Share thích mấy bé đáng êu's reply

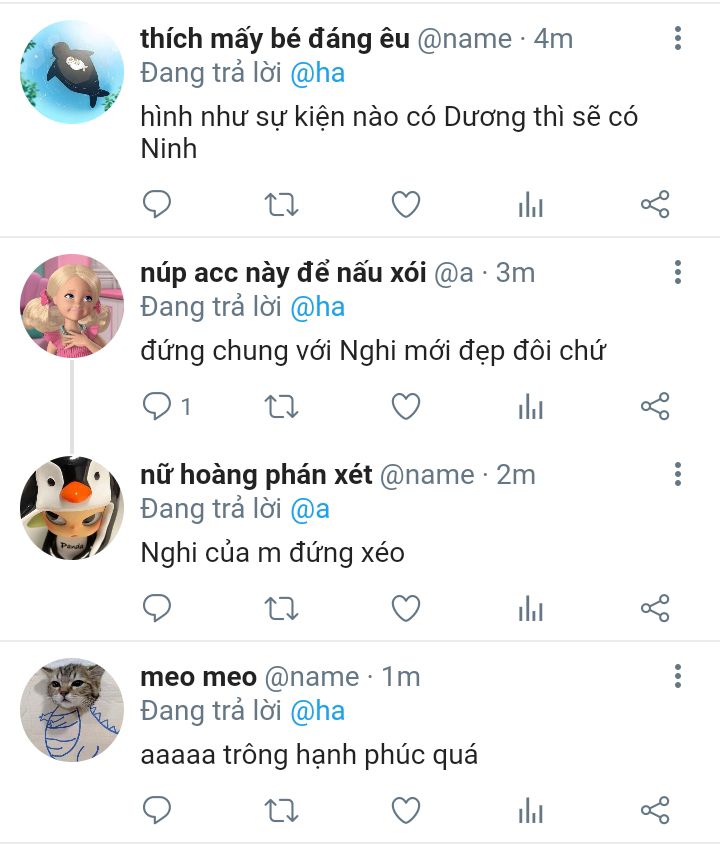coord(654,205)
